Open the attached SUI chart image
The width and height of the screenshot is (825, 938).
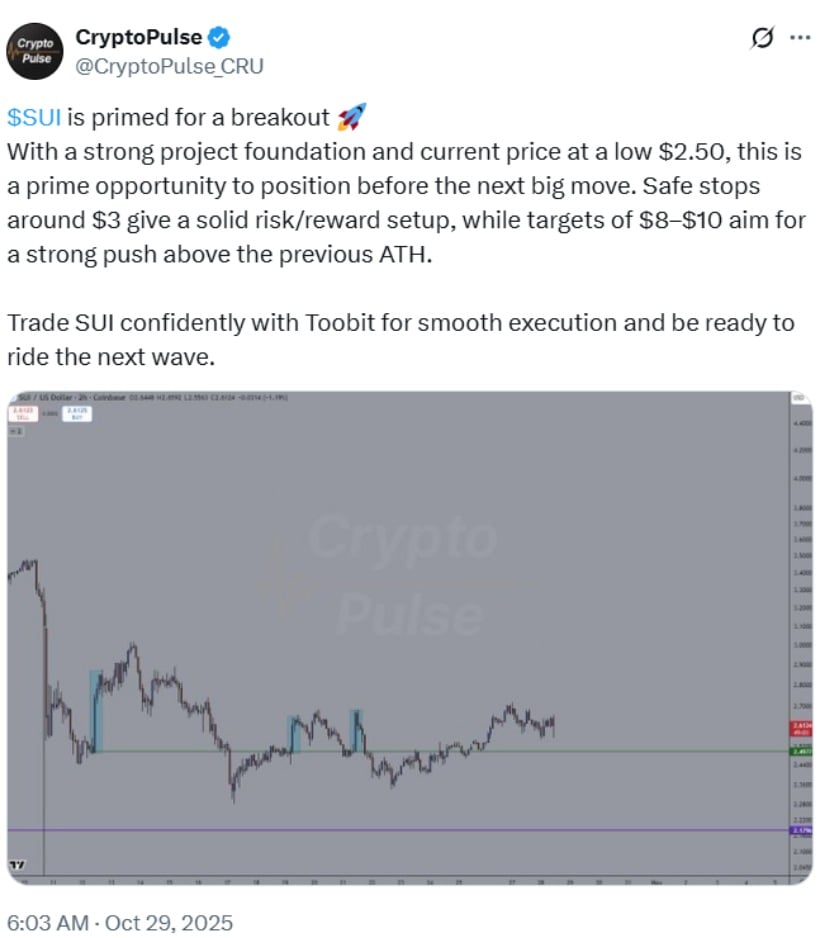[411, 638]
